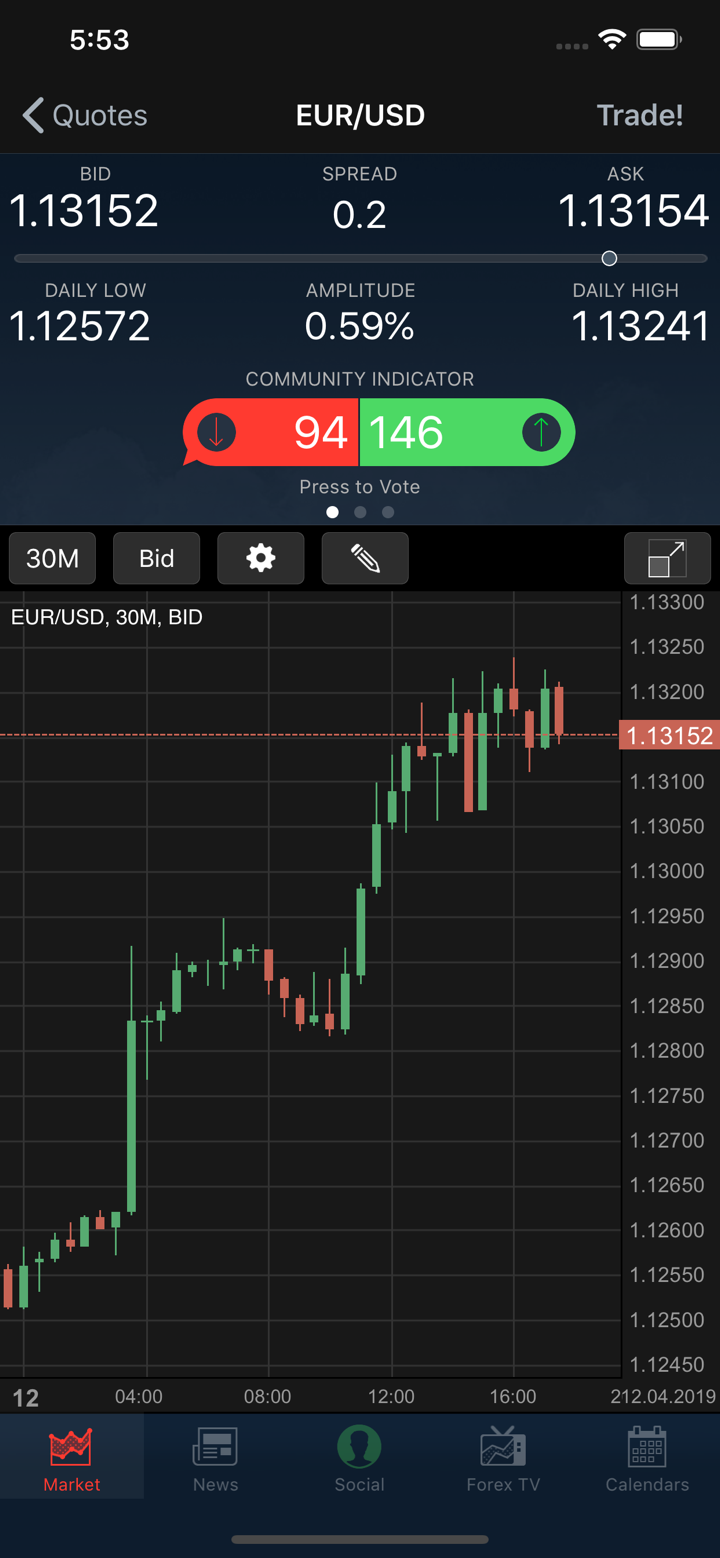Open the Forex TV tab
Screen dimensions: 720x1558
click(x=503, y=1460)
